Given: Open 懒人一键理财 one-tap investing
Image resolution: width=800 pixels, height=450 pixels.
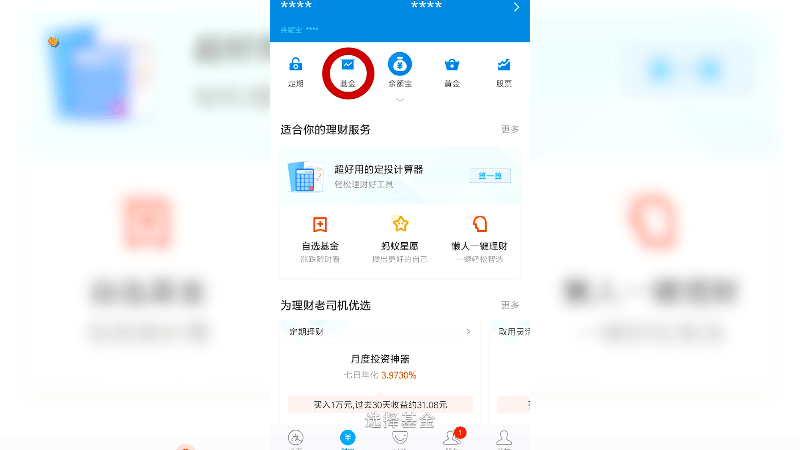Looking at the screenshot, I should click(x=480, y=236).
